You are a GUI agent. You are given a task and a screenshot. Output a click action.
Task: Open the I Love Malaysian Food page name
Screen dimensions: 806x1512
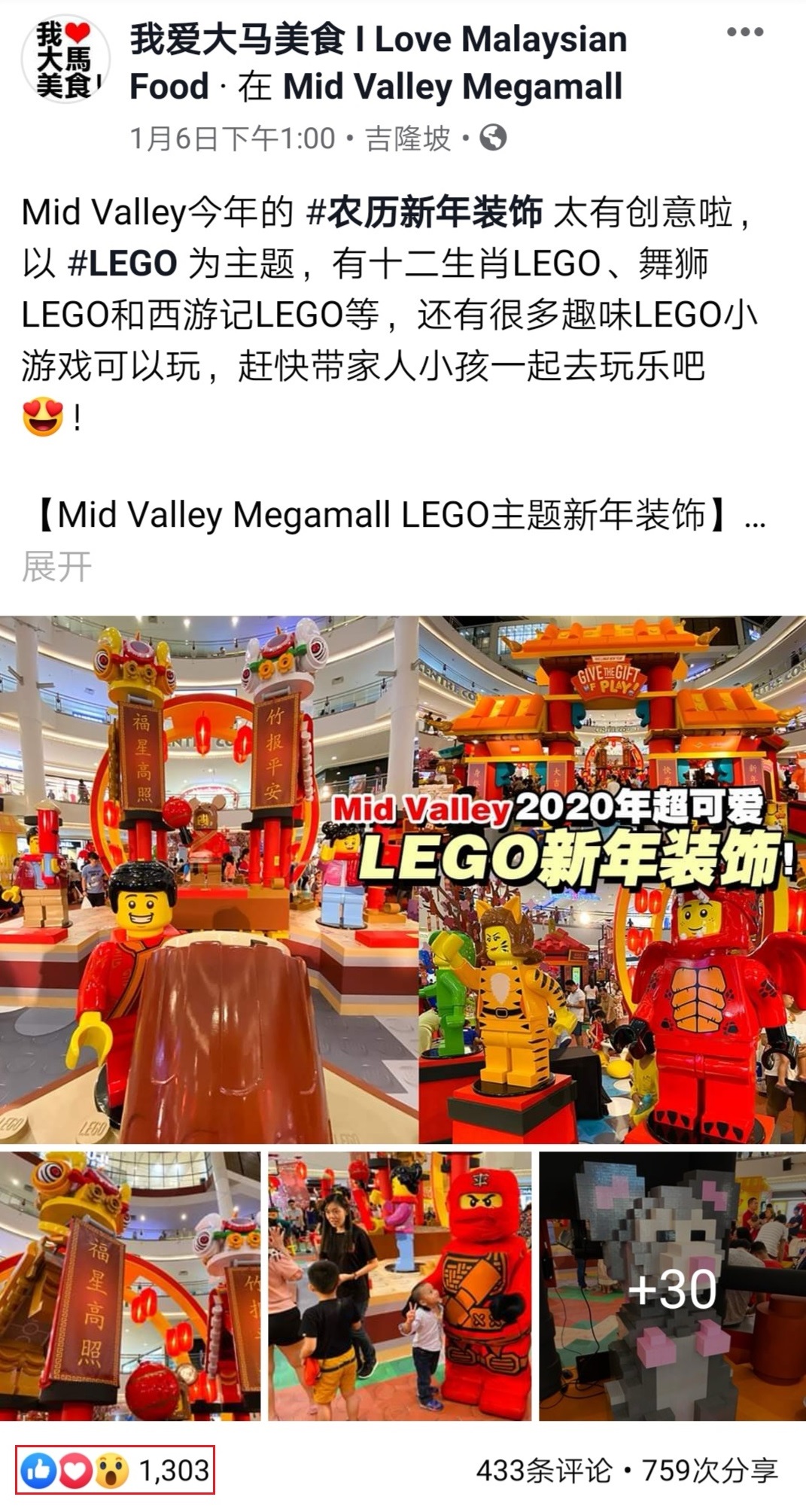click(378, 41)
